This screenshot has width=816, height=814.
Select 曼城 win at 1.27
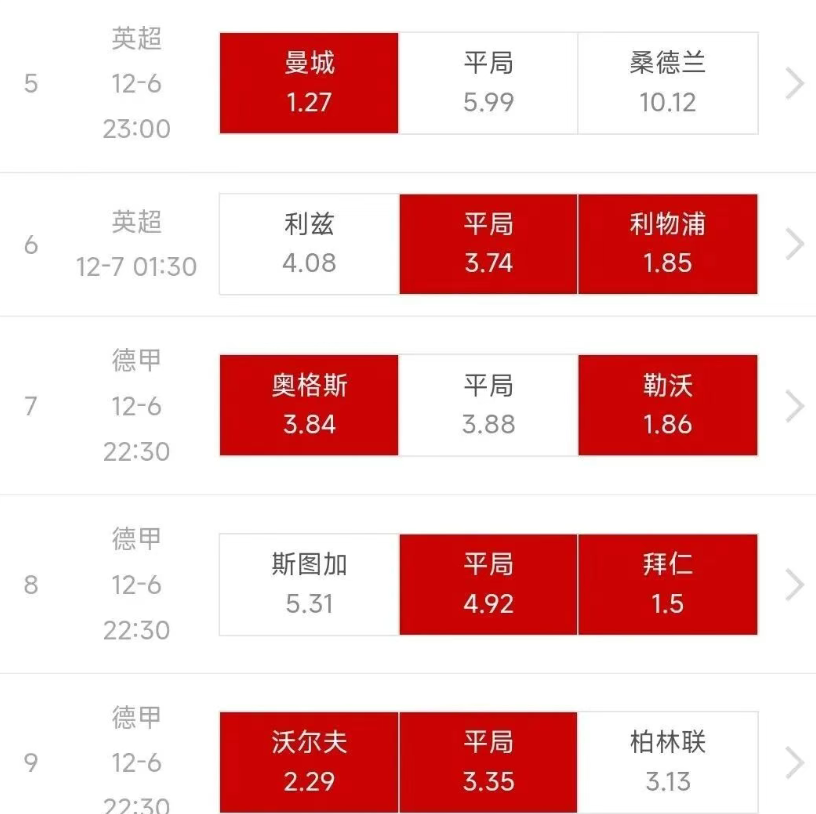309,83
